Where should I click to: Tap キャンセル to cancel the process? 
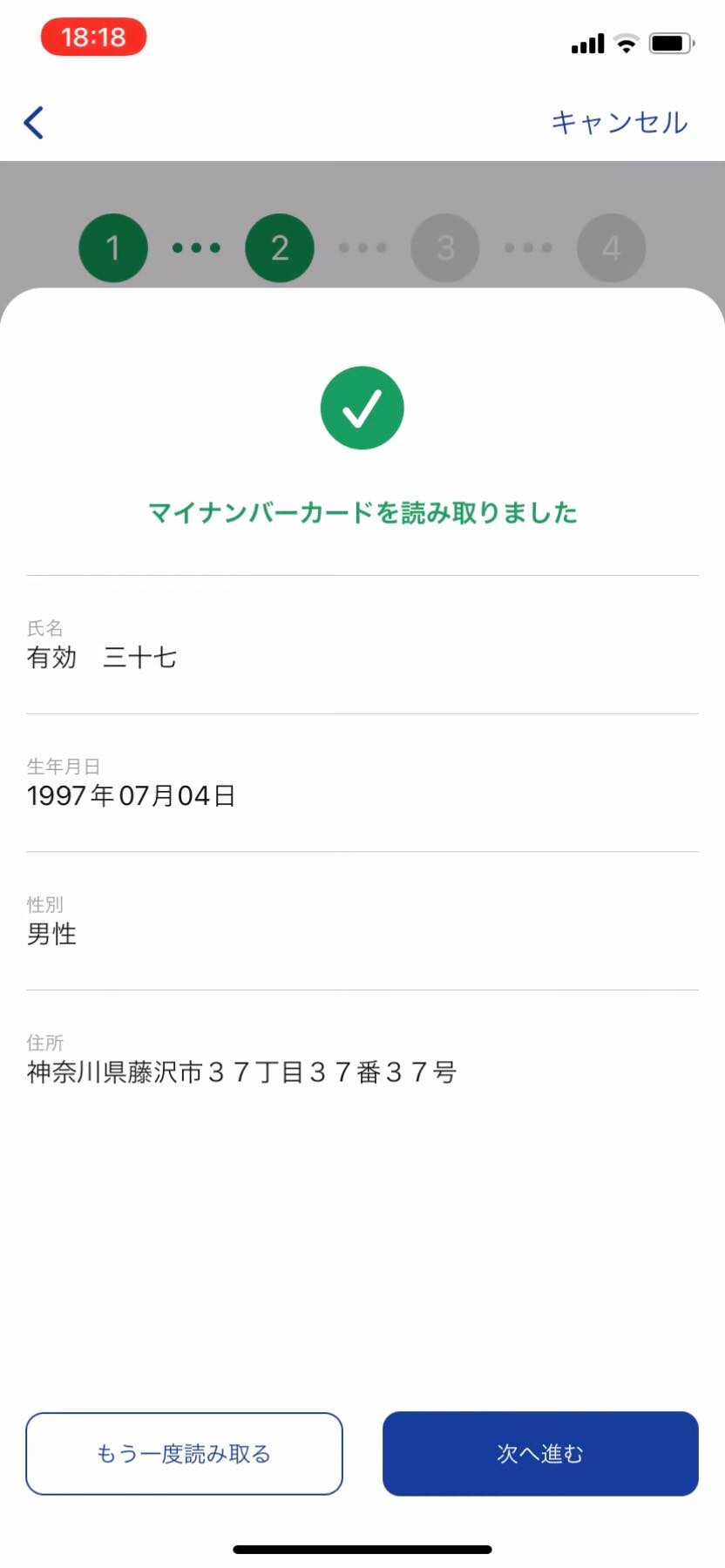click(x=619, y=123)
